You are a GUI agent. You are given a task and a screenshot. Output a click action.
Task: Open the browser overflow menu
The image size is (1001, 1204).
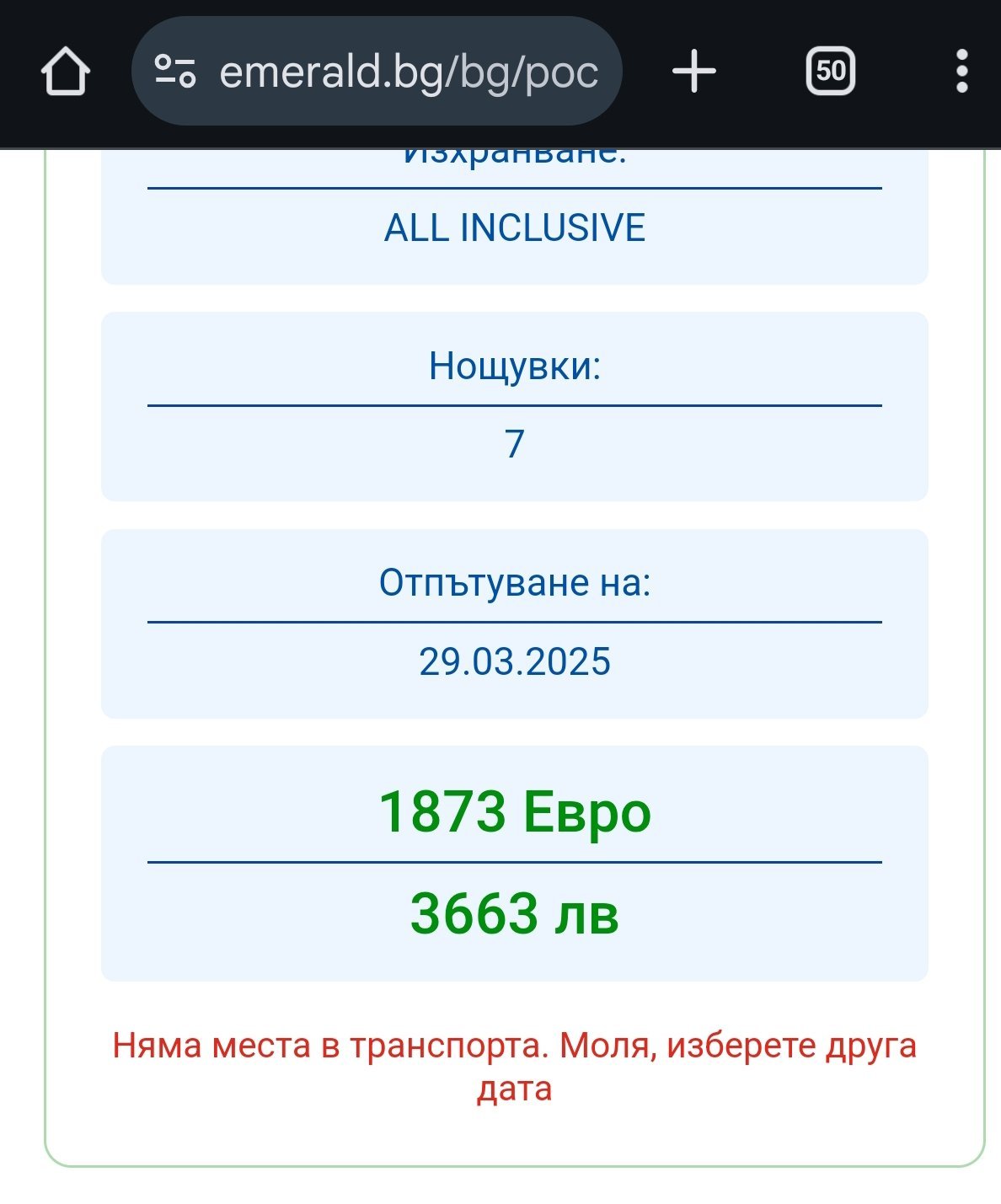962,72
